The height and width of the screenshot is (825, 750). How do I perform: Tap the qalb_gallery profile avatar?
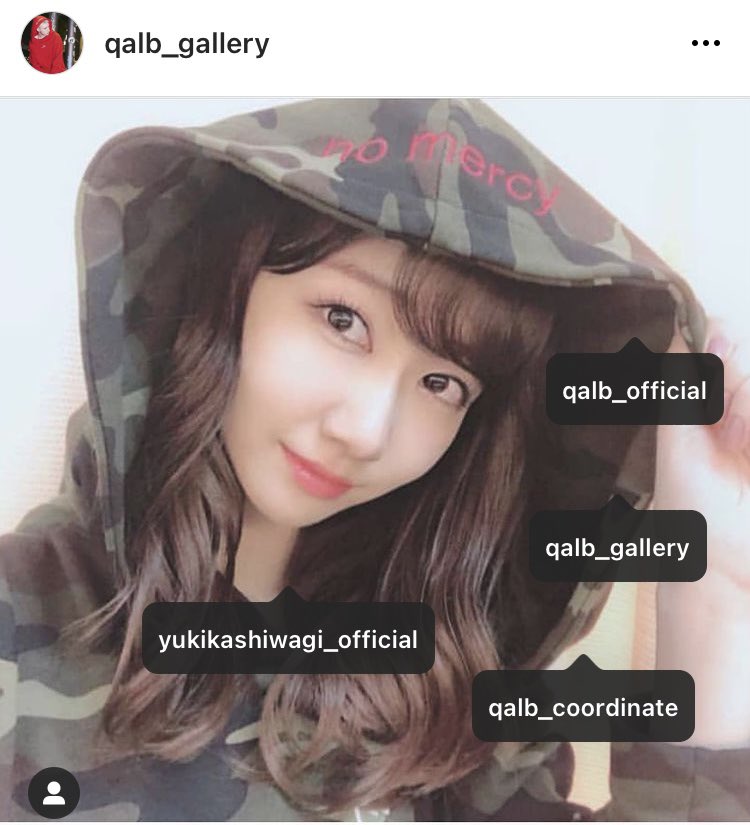(52, 43)
